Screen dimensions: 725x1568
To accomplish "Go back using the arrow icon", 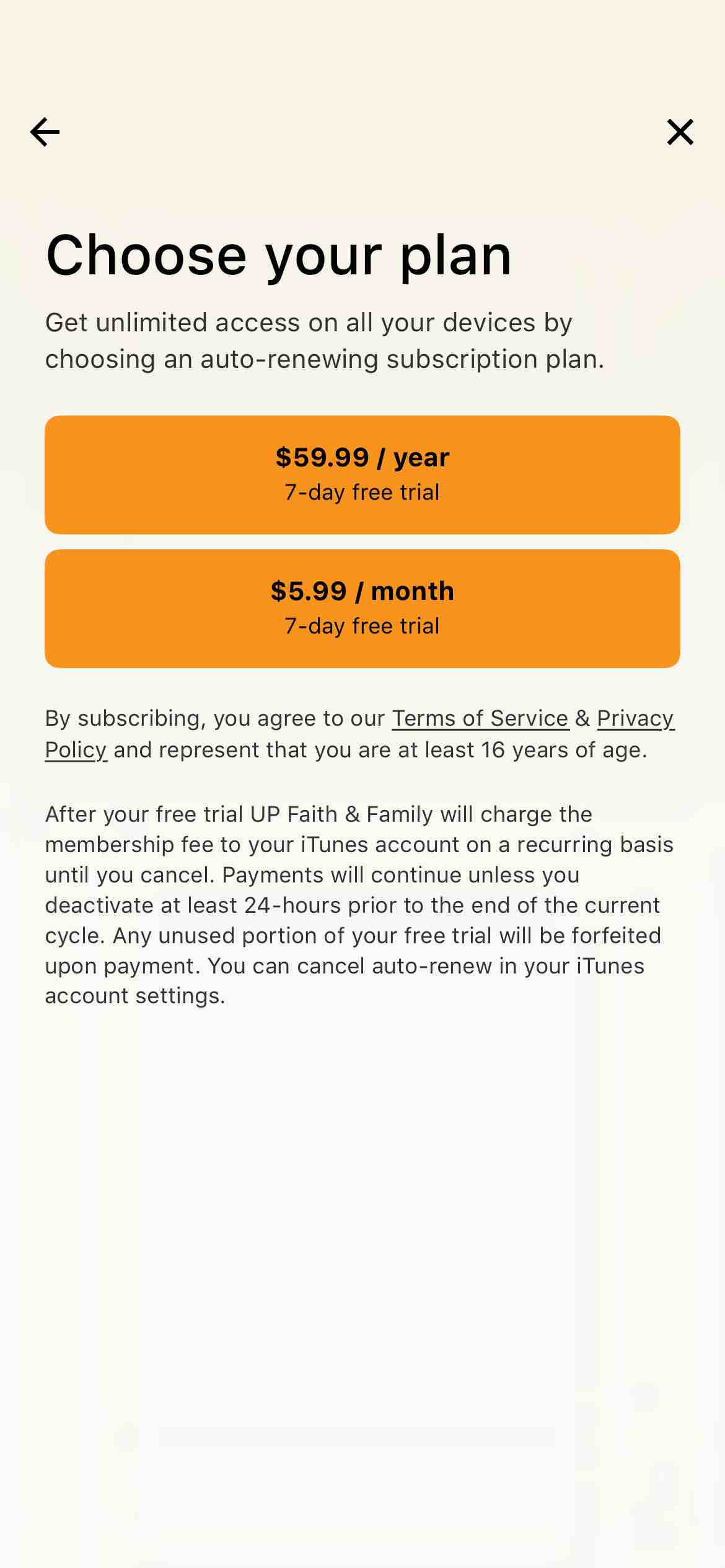I will pyautogui.click(x=45, y=132).
